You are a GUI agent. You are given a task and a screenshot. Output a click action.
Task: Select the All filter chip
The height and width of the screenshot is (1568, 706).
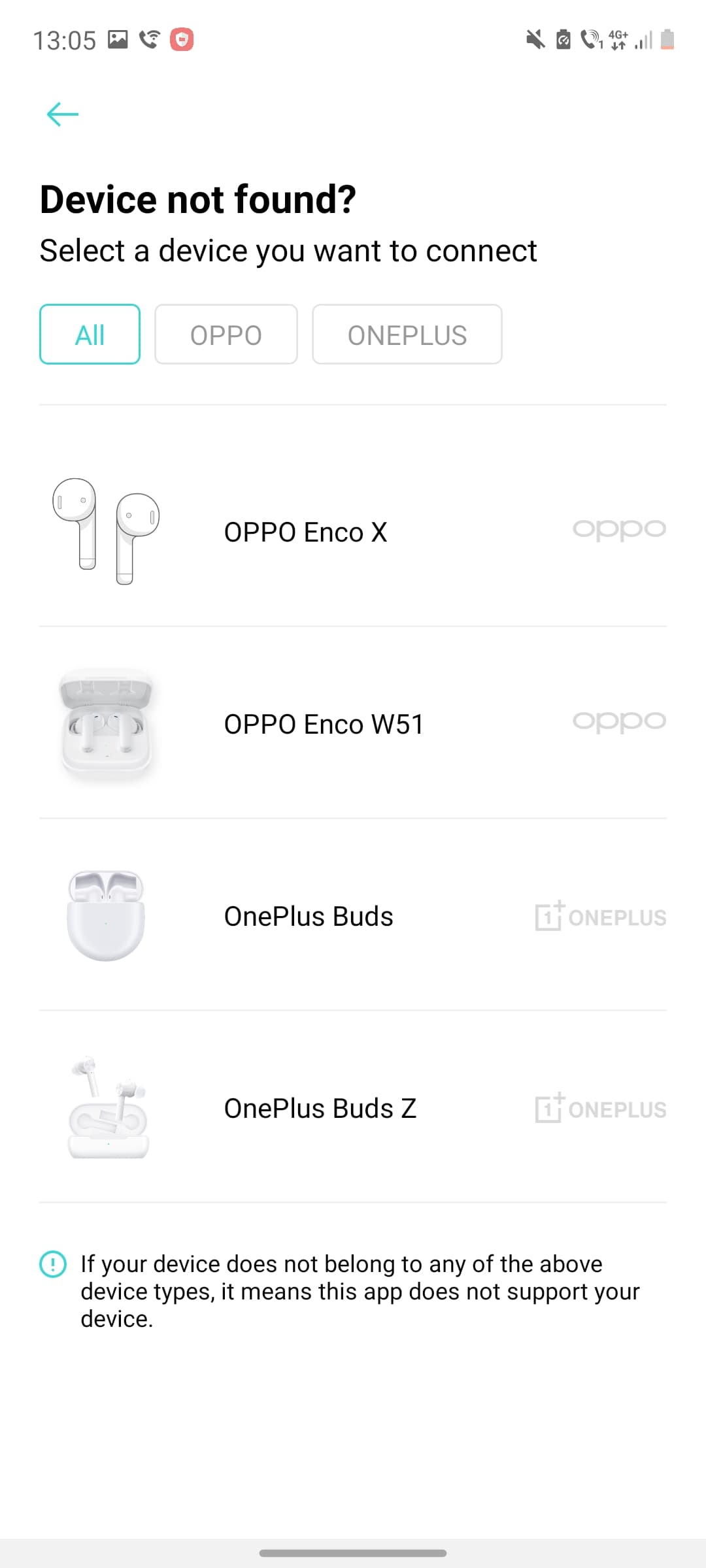90,334
